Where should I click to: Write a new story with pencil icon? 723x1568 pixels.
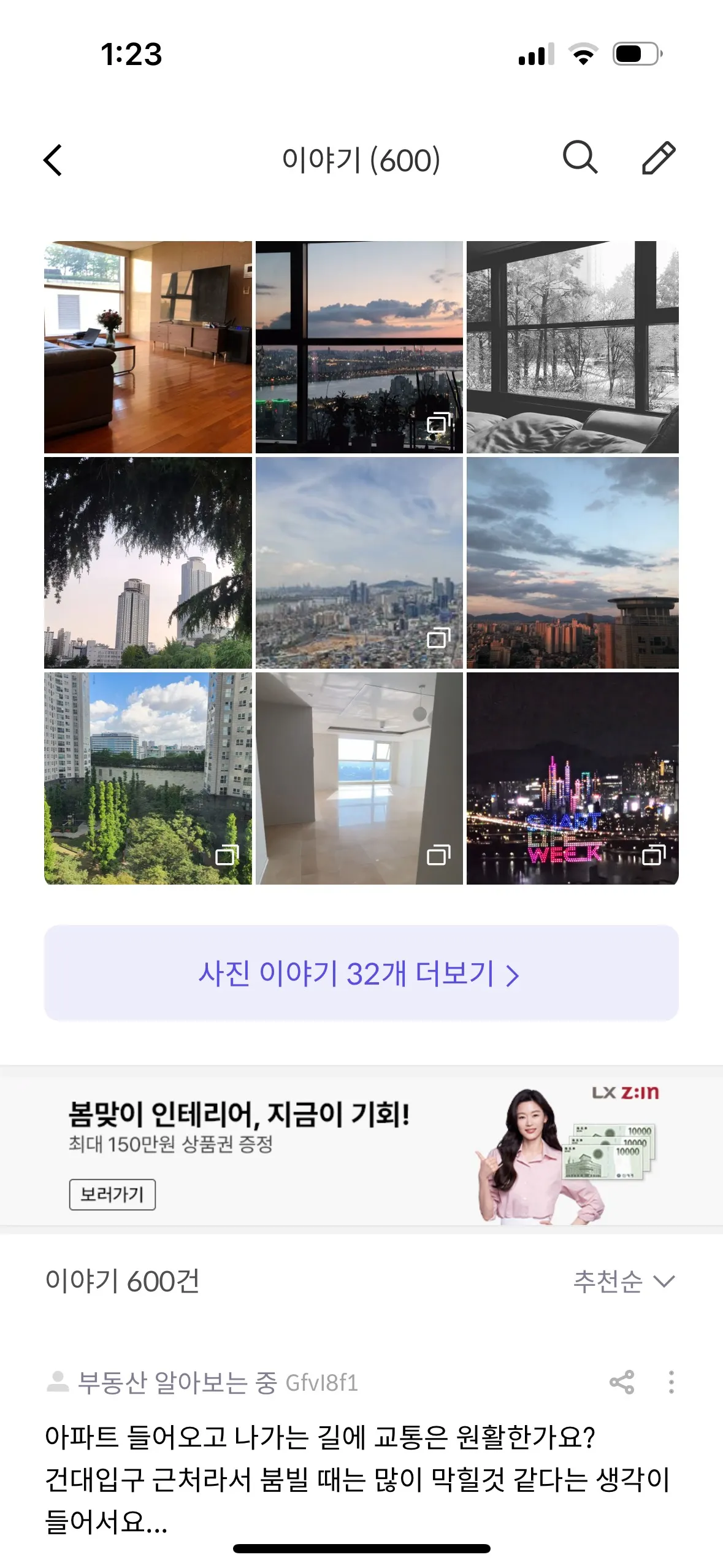[658, 158]
